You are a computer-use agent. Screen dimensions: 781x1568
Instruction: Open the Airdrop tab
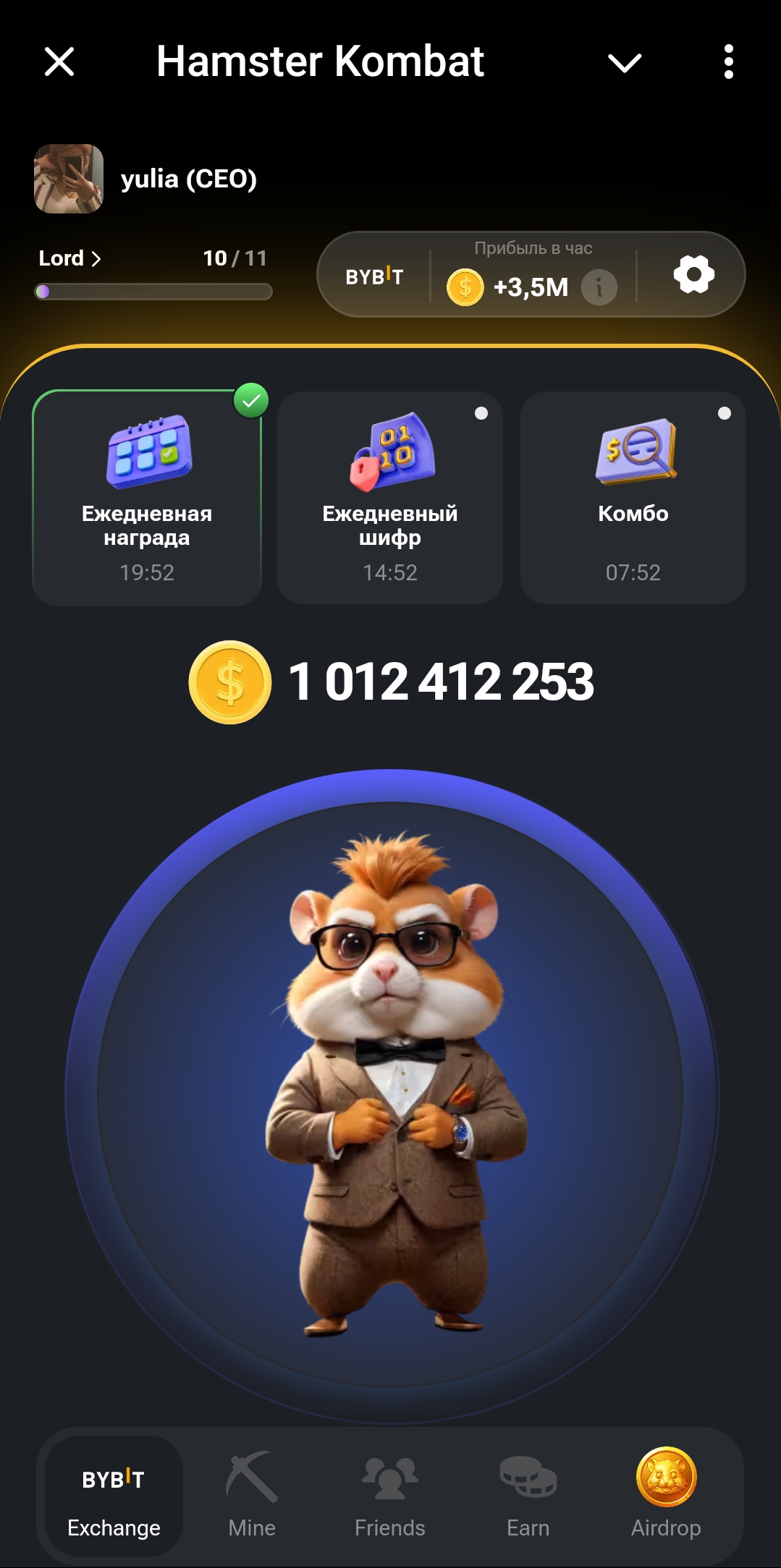click(666, 1496)
